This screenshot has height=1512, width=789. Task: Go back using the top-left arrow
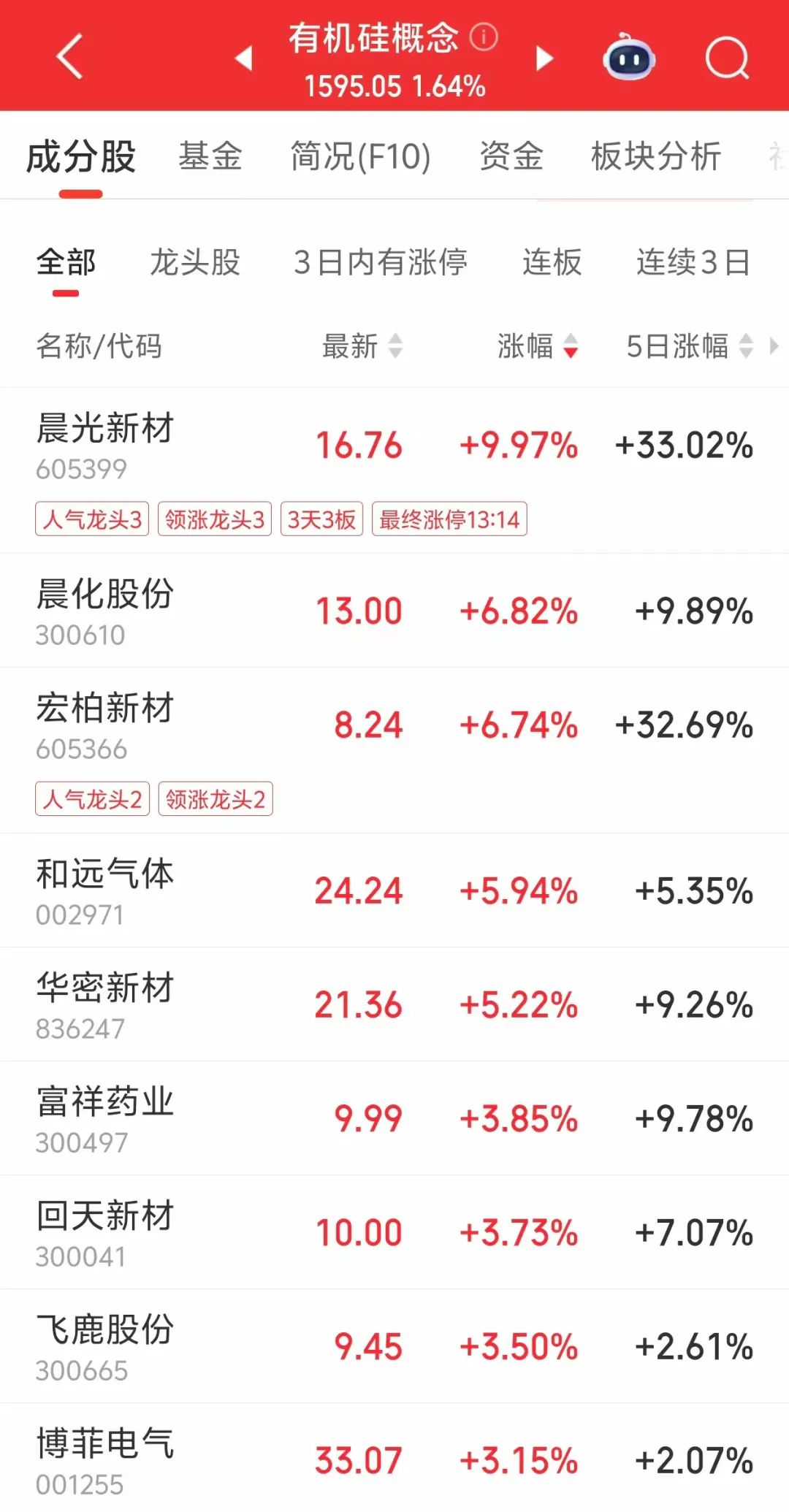70,56
